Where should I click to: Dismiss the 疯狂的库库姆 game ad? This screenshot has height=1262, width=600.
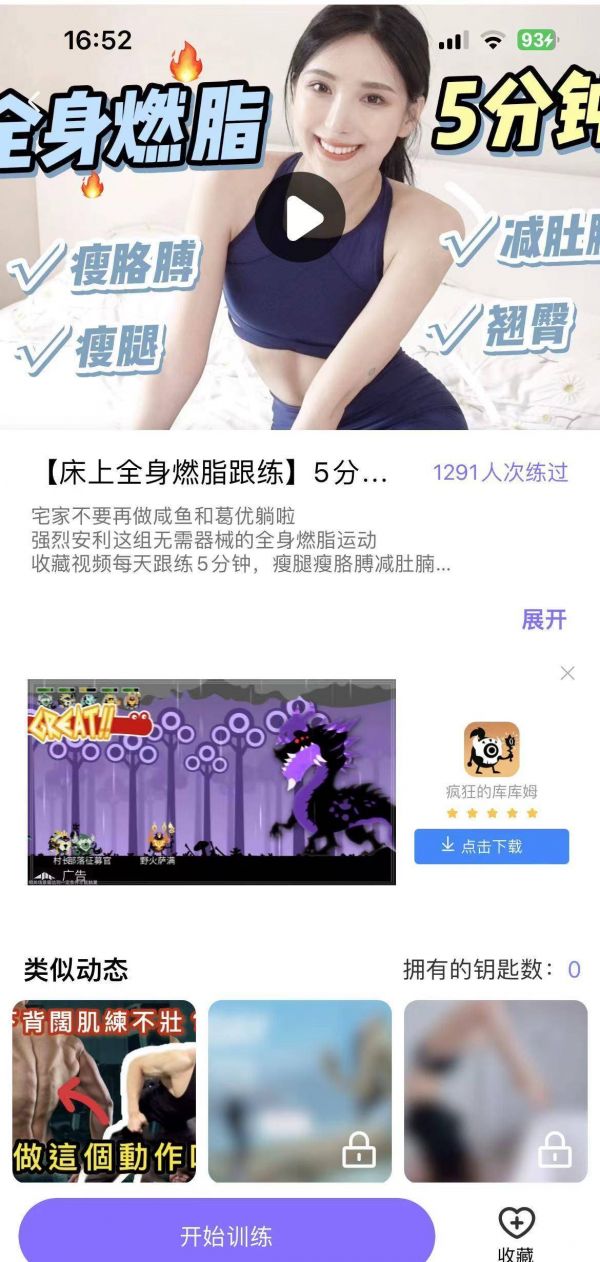tap(568, 673)
